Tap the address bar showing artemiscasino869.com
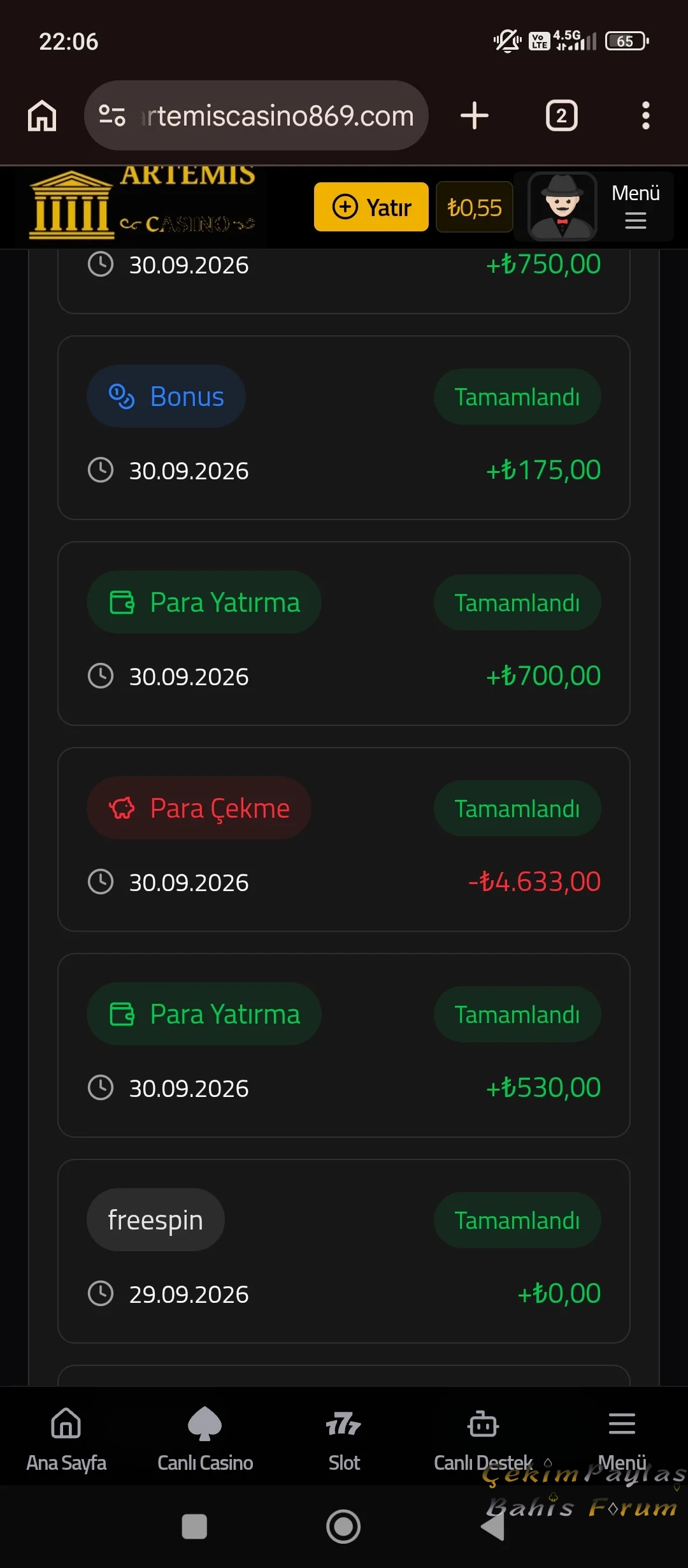 (x=256, y=115)
